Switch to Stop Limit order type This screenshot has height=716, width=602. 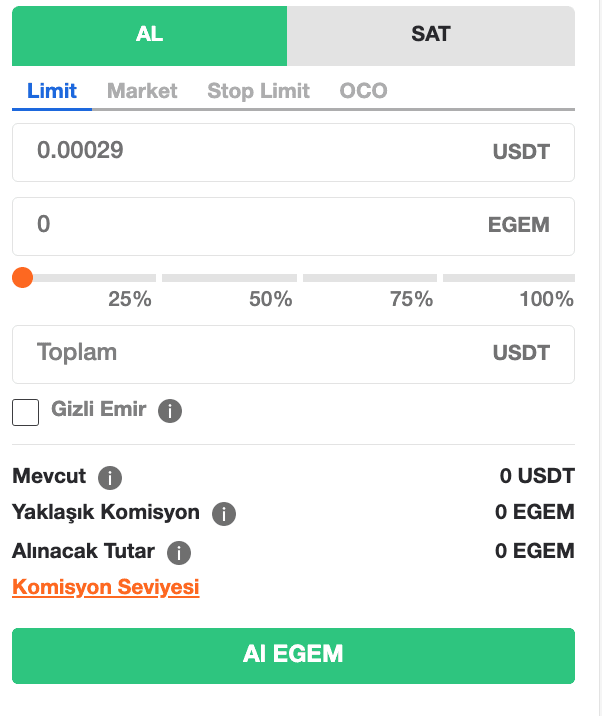click(x=258, y=91)
